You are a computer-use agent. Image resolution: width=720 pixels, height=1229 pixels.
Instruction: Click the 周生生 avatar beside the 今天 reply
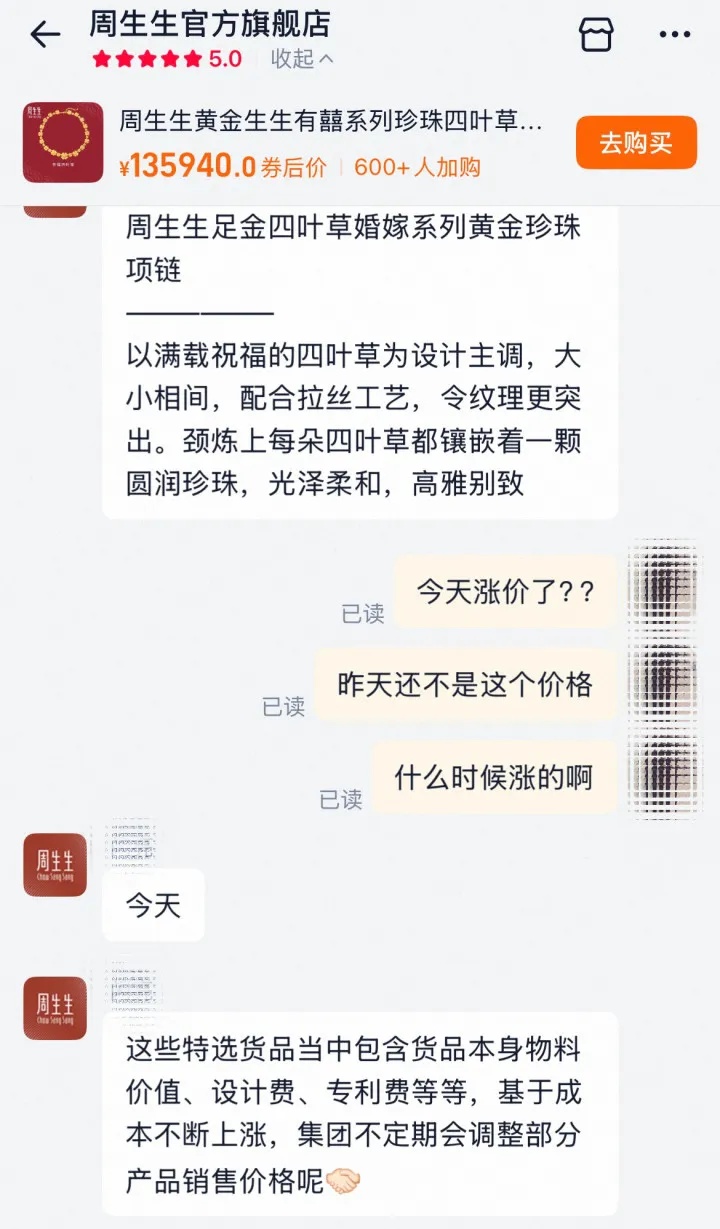[54, 866]
